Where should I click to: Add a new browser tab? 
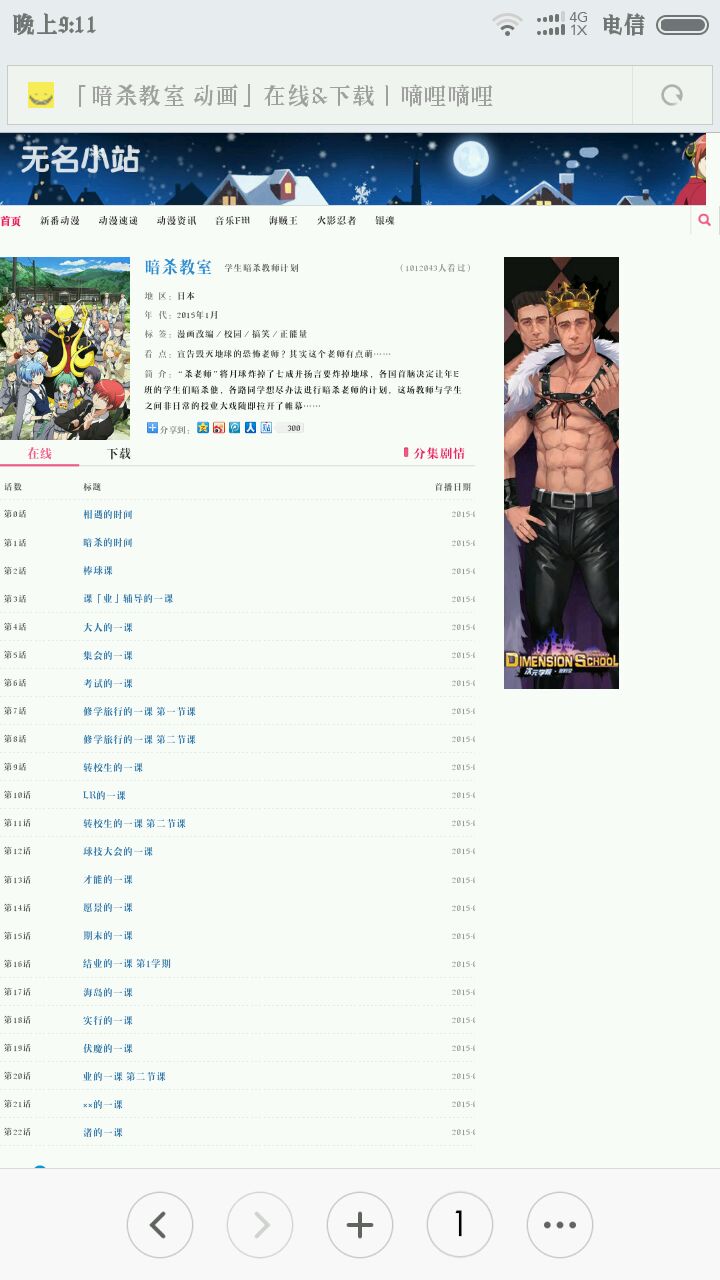(x=360, y=1225)
